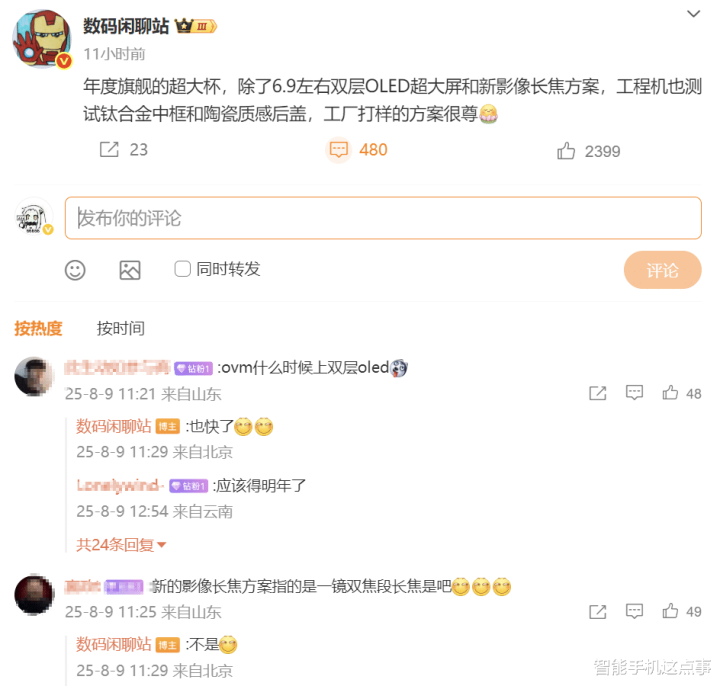This screenshot has height=686, width=720.
Task: Reply to the 一镜双焦段 comment
Action: pyautogui.click(x=634, y=612)
